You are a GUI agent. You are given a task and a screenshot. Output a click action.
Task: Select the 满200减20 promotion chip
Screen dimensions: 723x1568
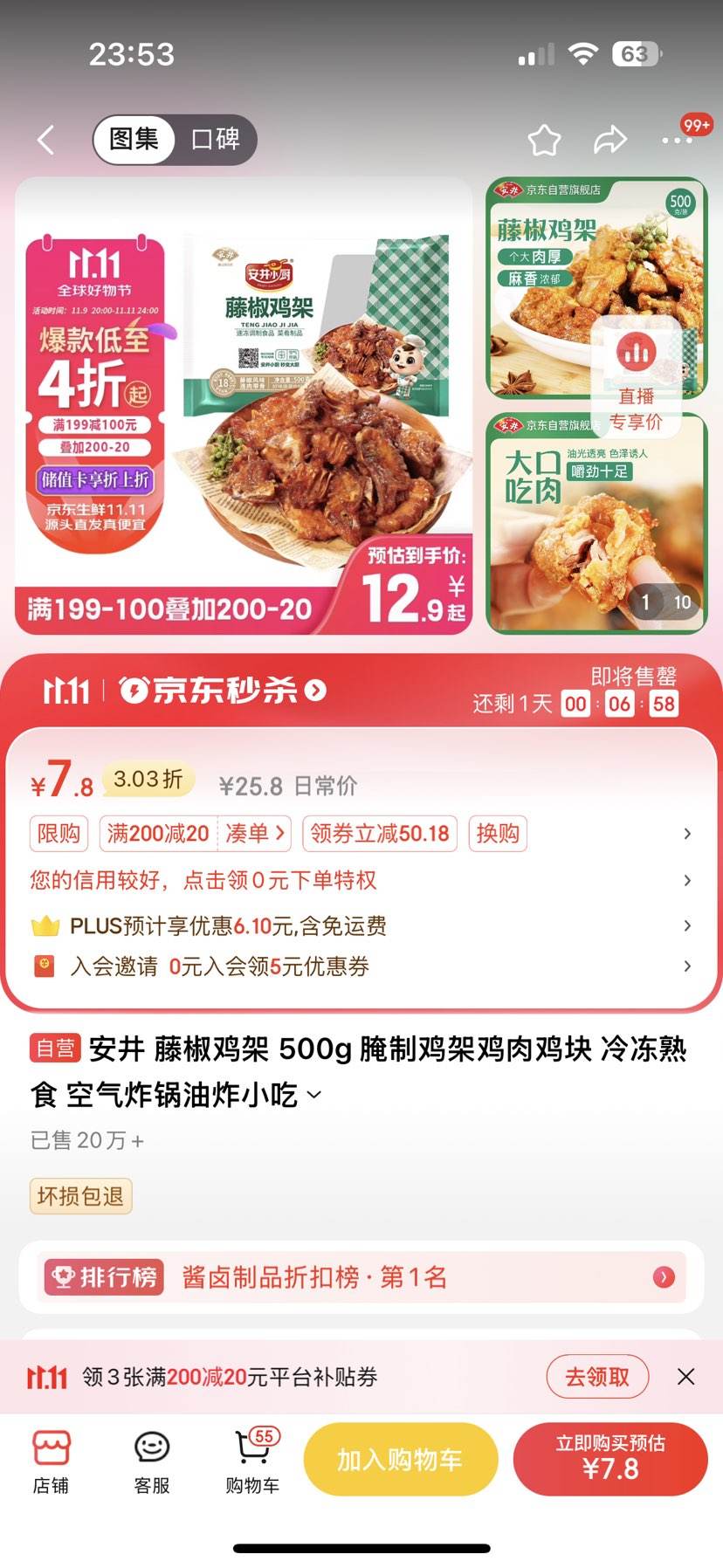(x=155, y=834)
